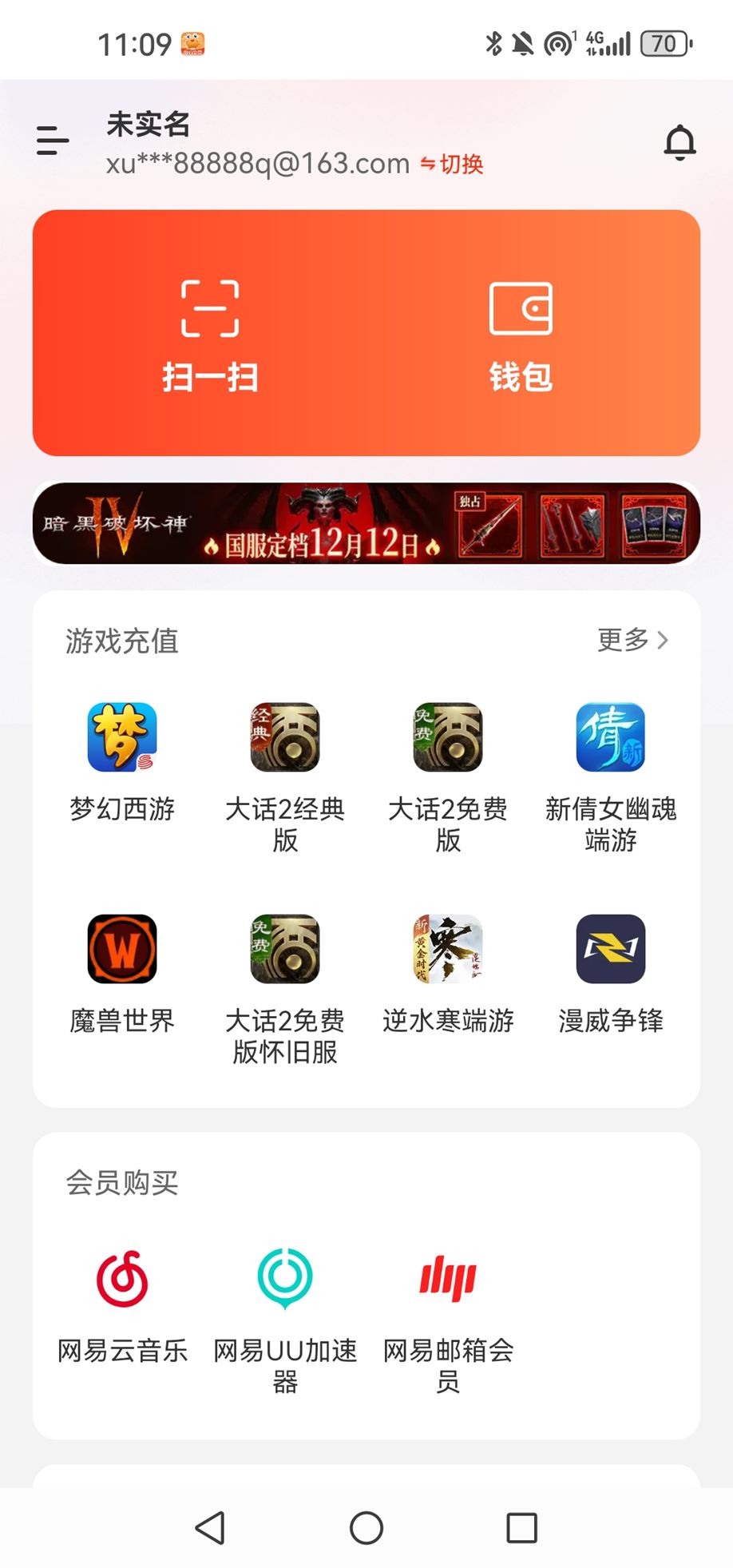Viewport: 733px width, 1568px height.
Task: Select 大话2免费版怀旧服
Action: (285, 988)
